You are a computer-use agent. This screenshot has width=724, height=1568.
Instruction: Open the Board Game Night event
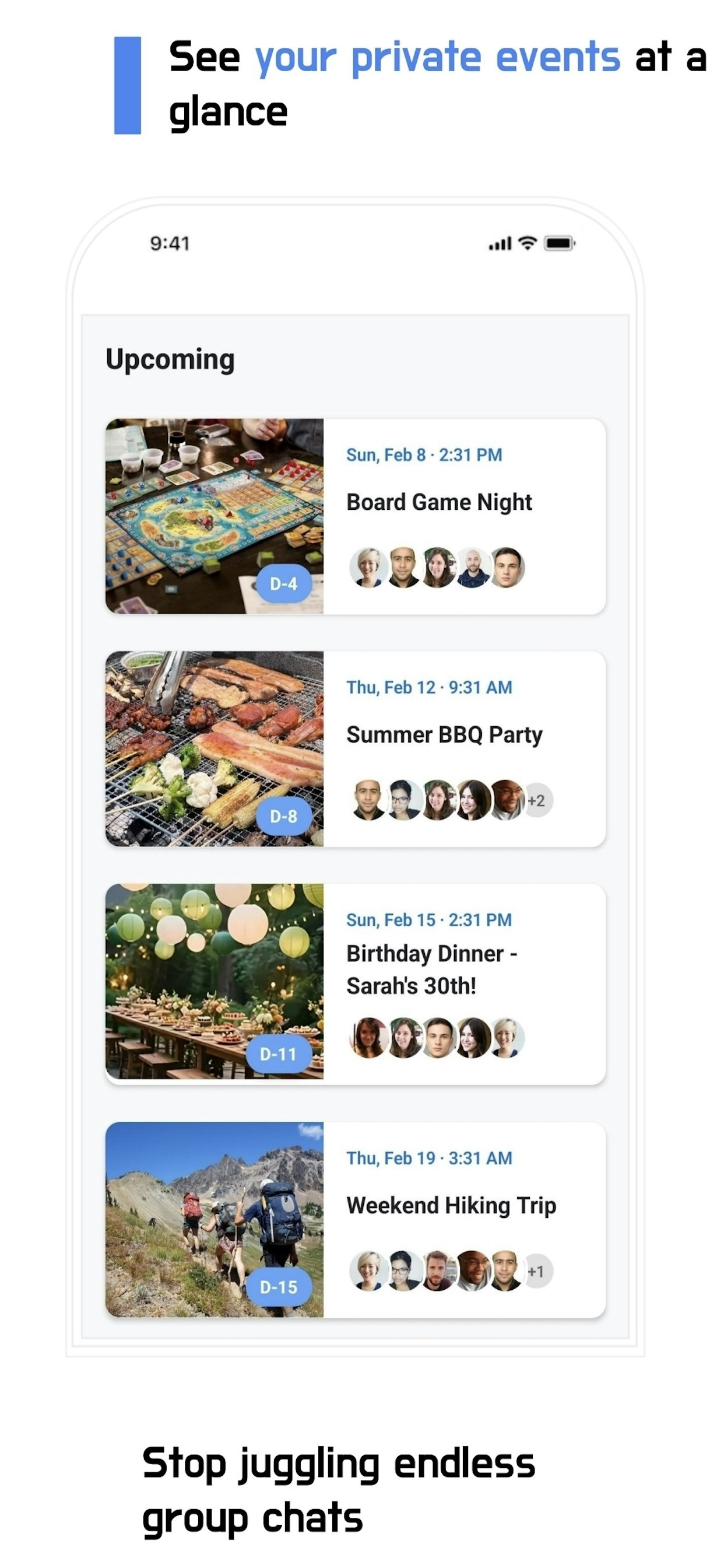tap(440, 502)
